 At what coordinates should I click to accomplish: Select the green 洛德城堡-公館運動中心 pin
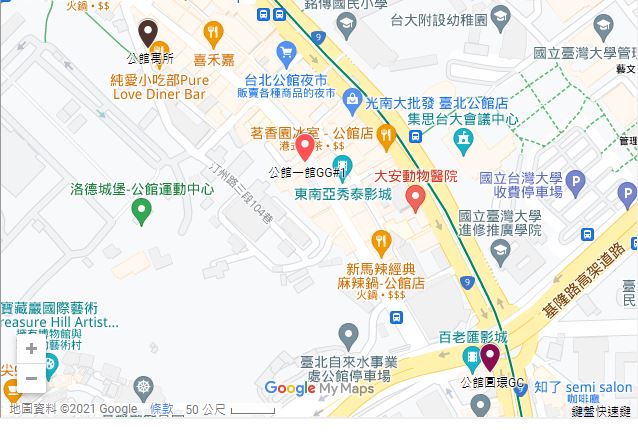[x=141, y=210]
